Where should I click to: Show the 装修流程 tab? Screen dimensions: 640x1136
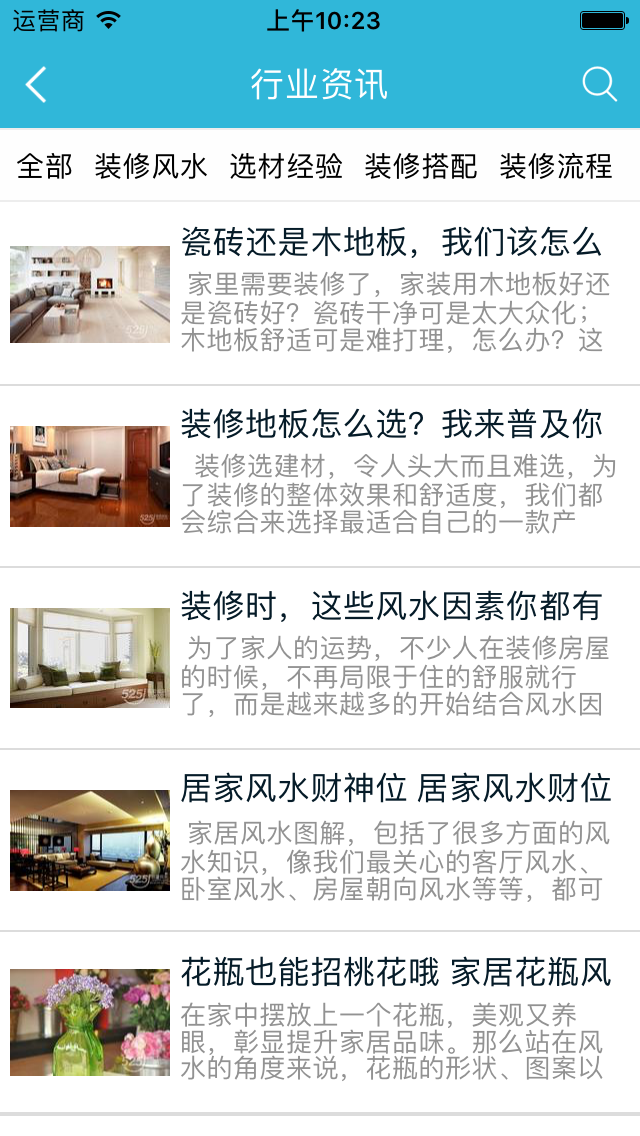[556, 166]
